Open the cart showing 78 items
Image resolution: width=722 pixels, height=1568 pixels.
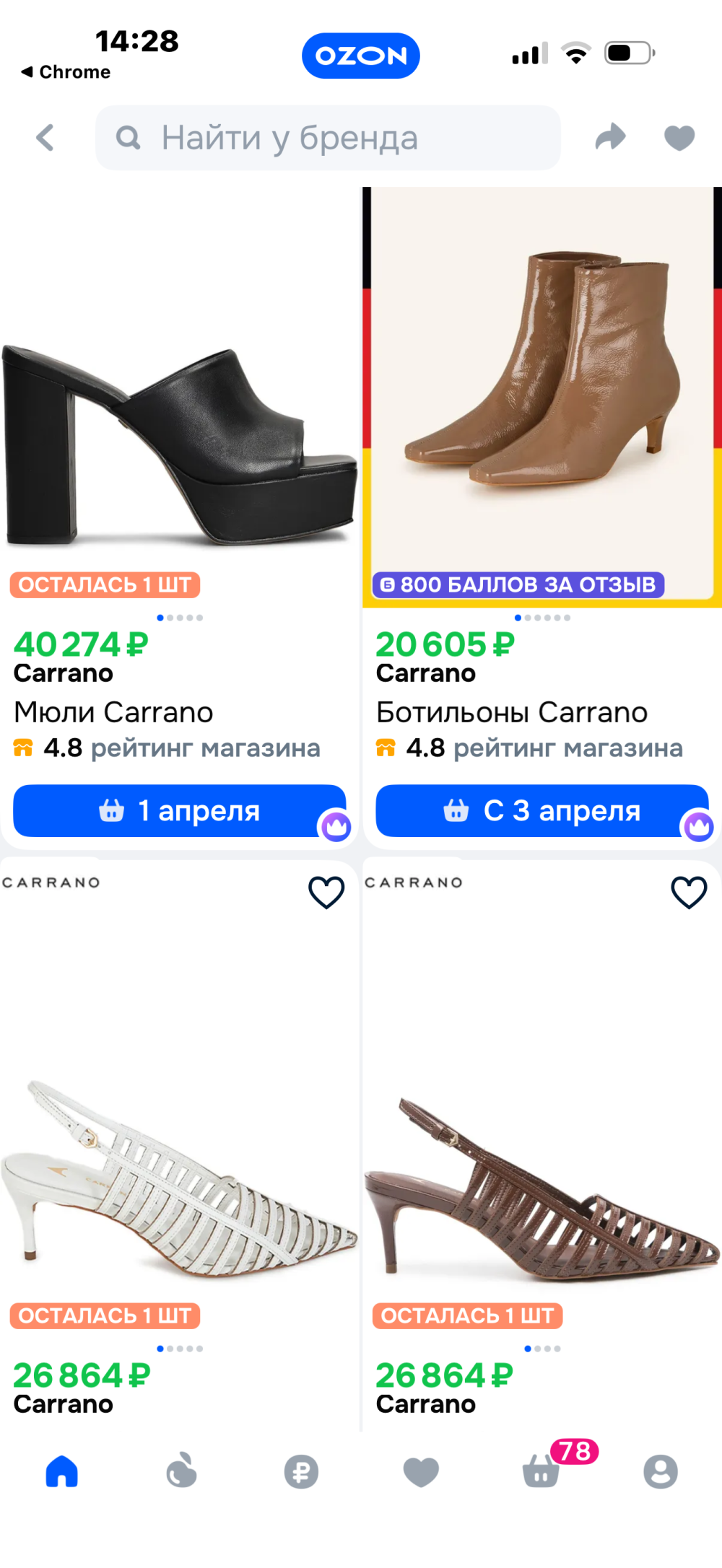541,1472
